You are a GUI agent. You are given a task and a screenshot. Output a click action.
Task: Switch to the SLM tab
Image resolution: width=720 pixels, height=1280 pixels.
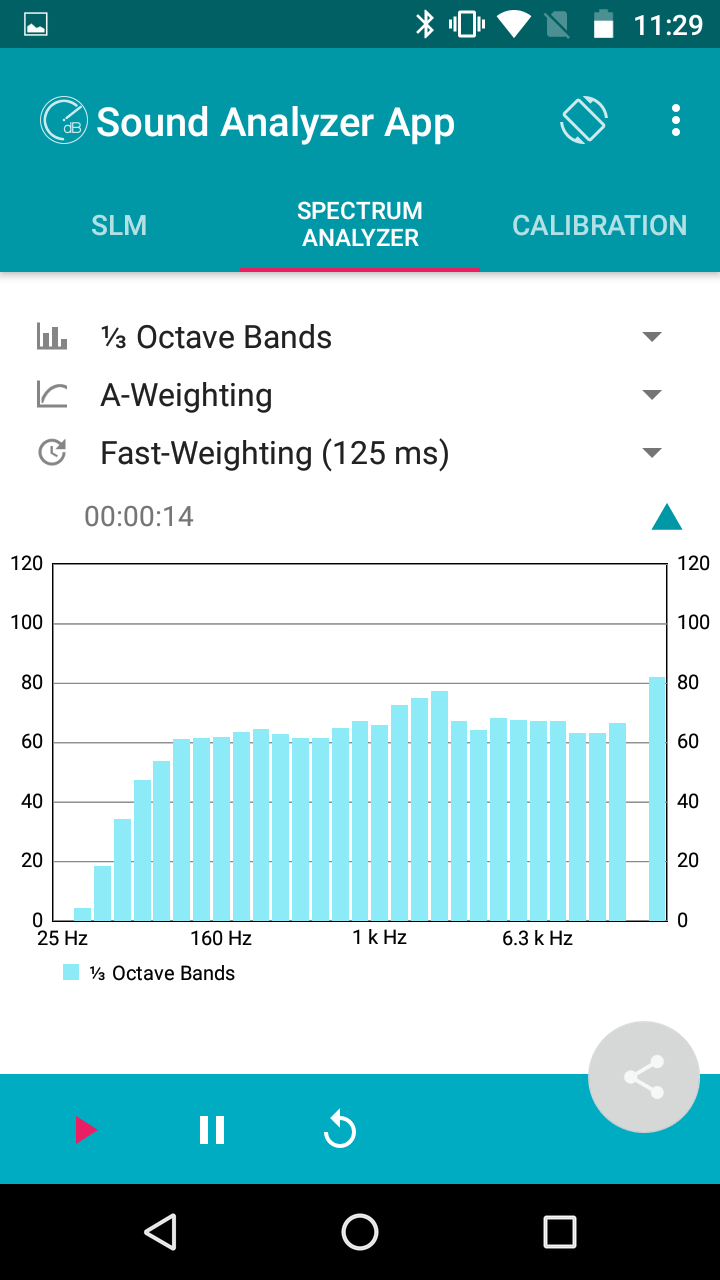pyautogui.click(x=119, y=225)
